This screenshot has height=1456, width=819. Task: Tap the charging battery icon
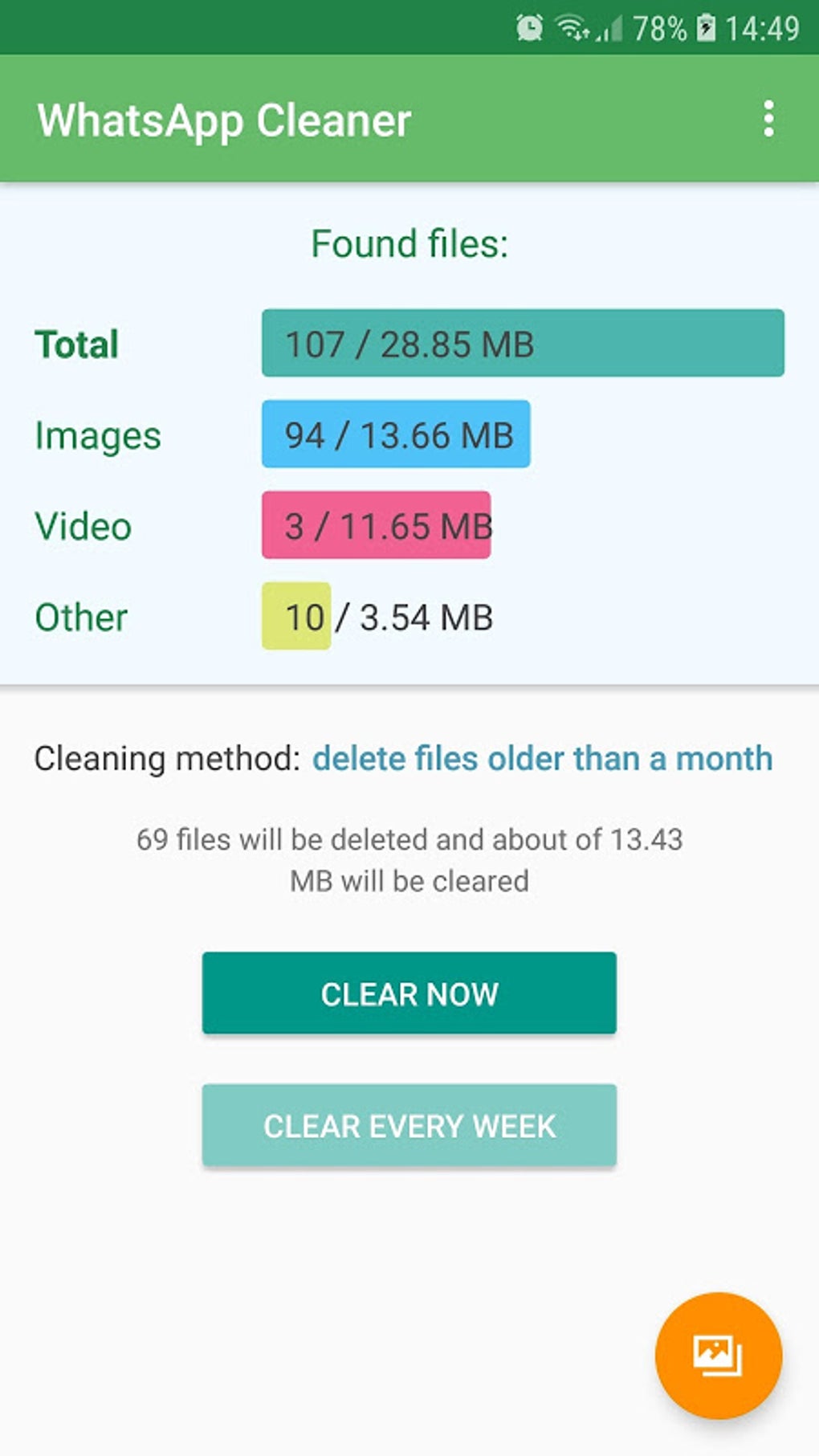pos(705,27)
